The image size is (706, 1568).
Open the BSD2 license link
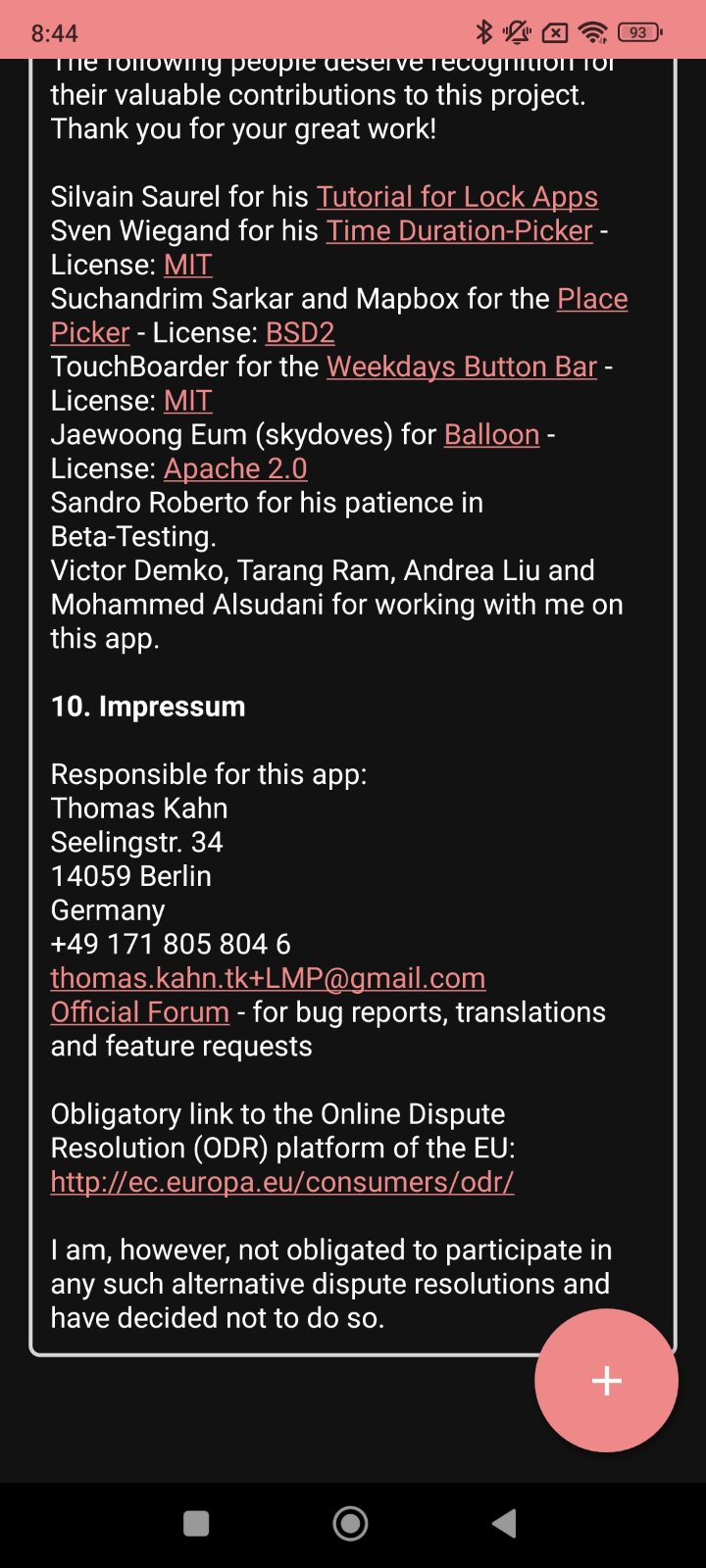pos(300,333)
